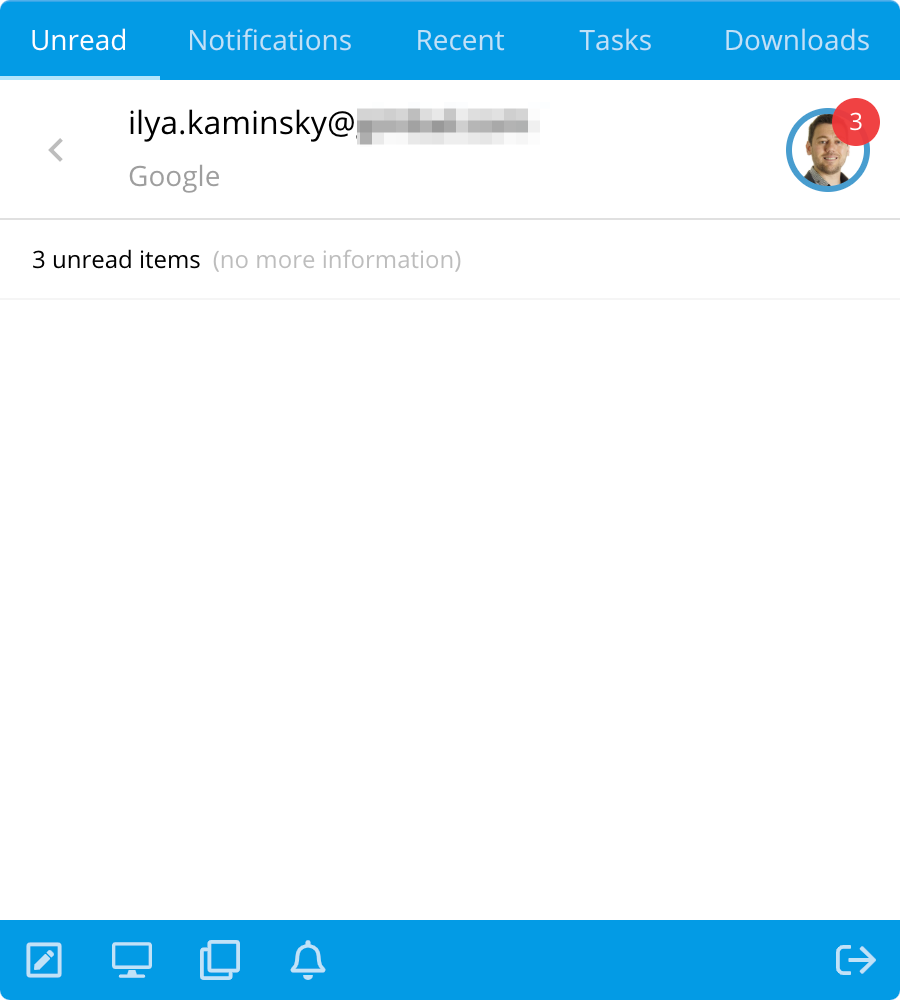Sign out using the exit arrow icon
Screen dimensions: 900x1000
pos(856,960)
